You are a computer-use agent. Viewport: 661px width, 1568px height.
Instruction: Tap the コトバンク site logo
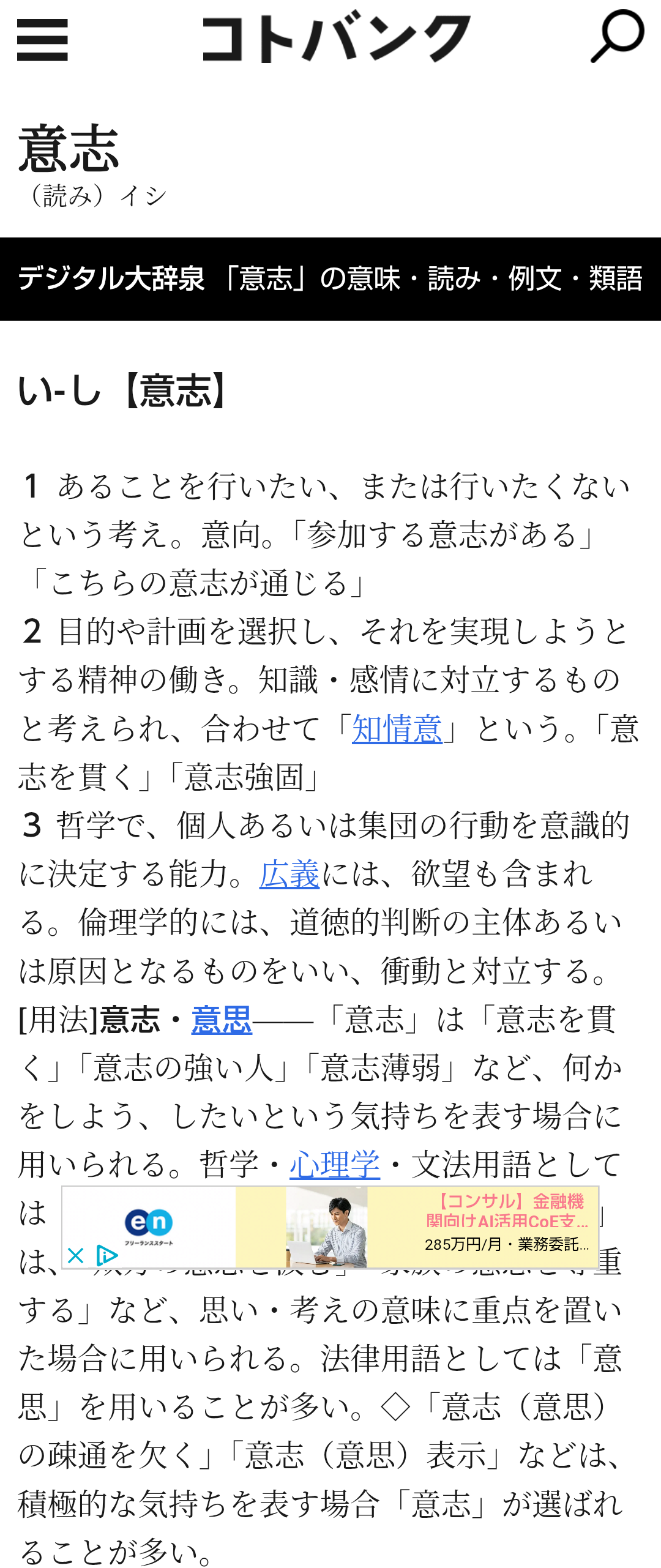336,38
